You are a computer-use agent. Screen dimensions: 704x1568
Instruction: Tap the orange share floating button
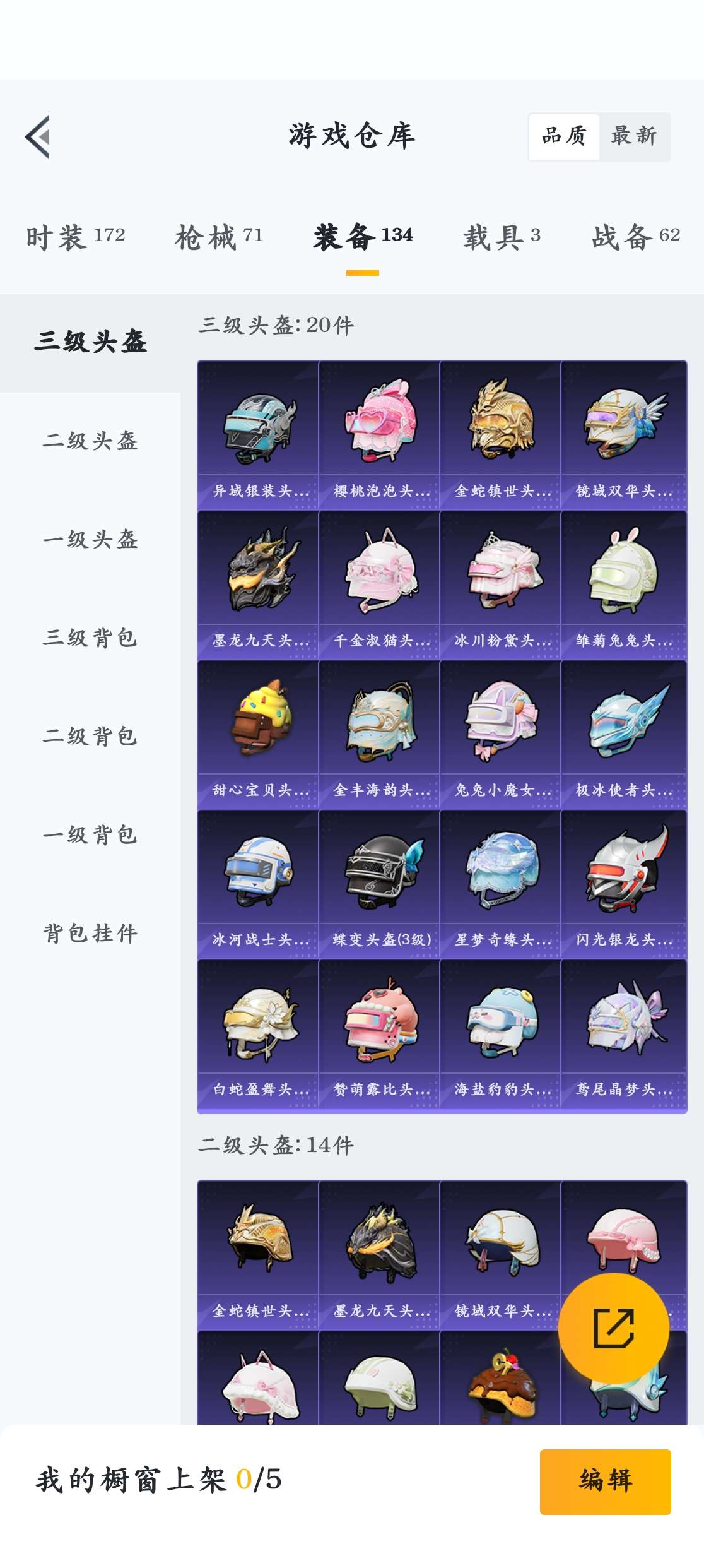coord(613,1328)
